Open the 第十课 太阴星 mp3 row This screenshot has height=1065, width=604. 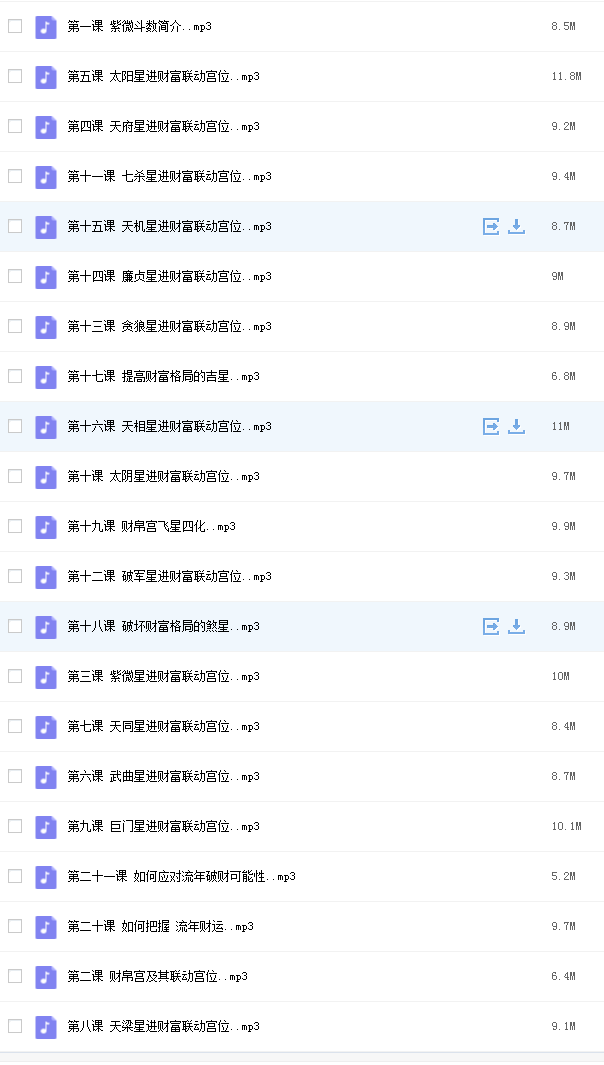coord(163,476)
